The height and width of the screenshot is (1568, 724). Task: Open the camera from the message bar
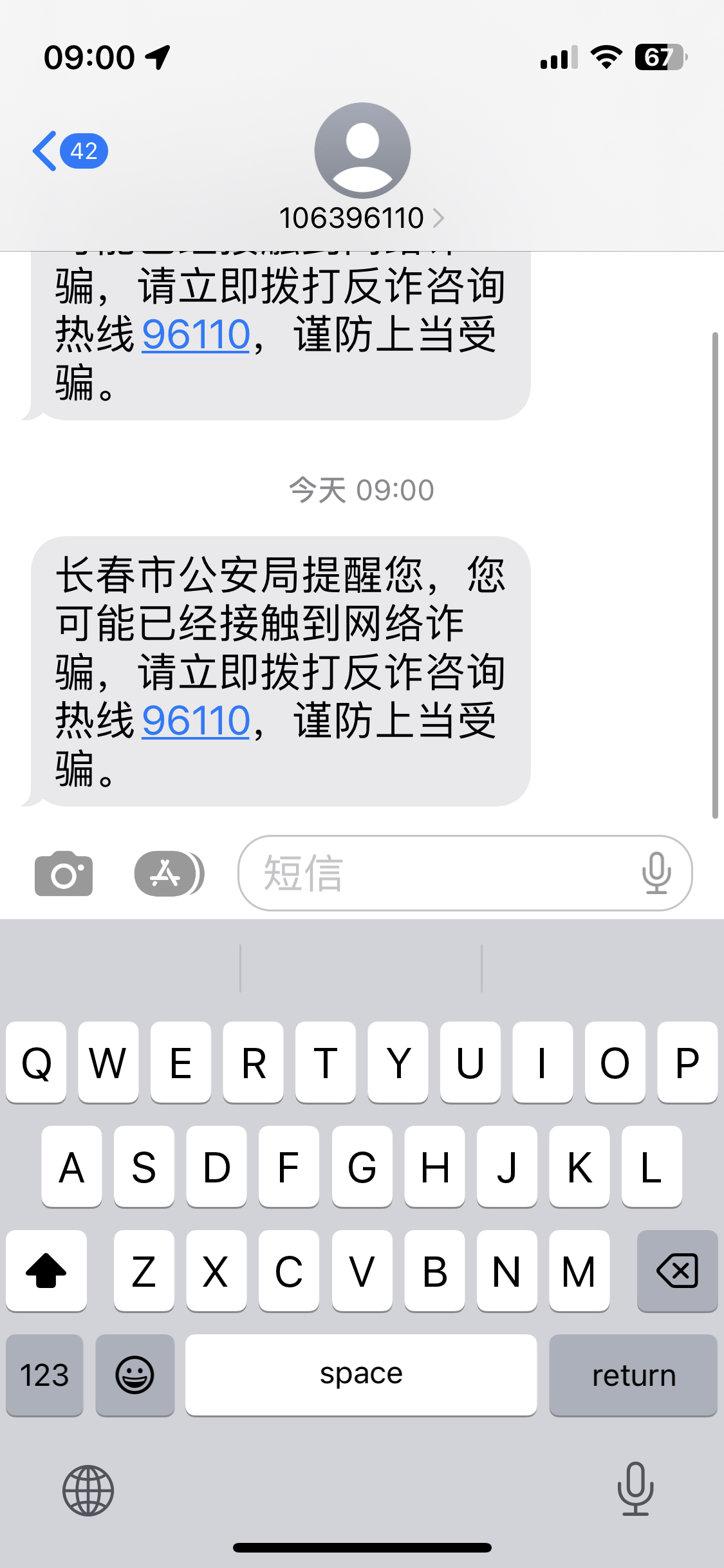pyautogui.click(x=64, y=873)
